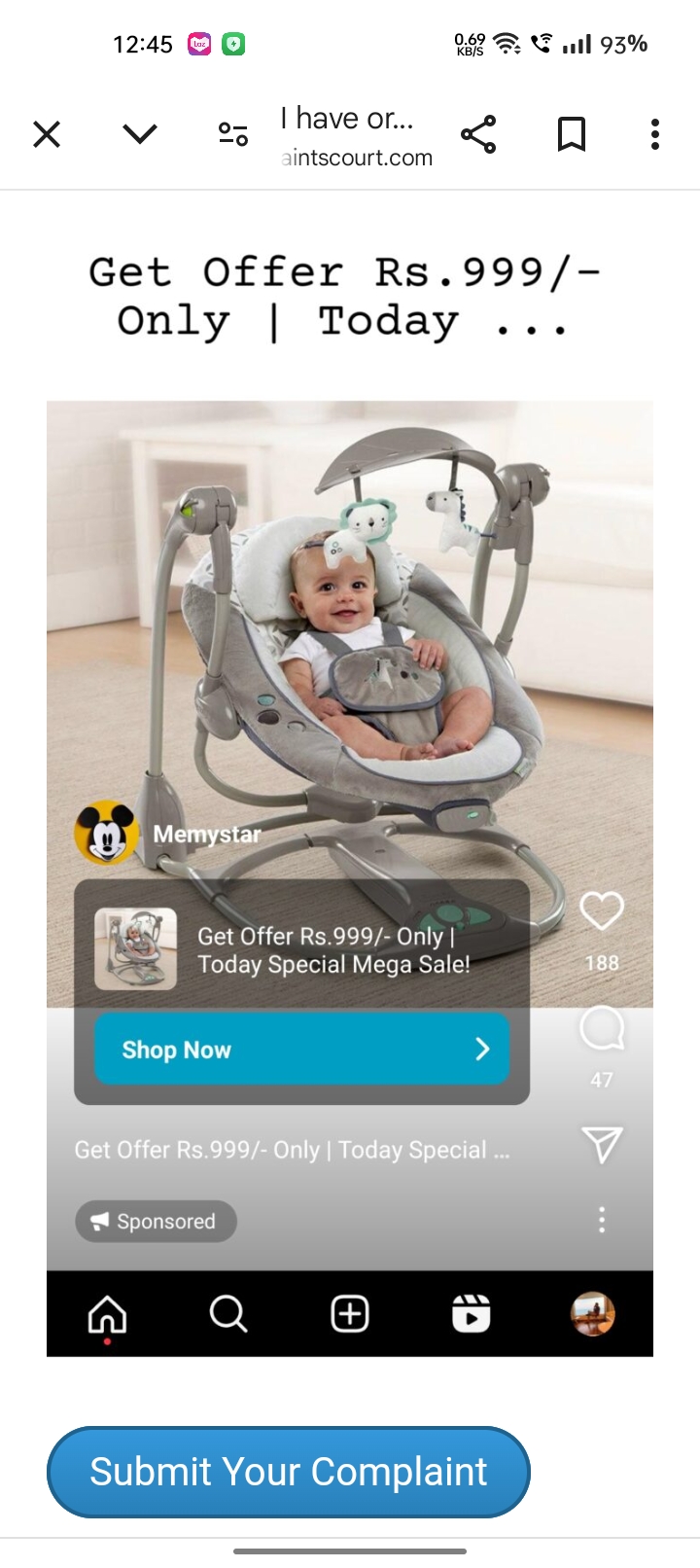
Task: Open the browser overflow menu
Action: [x=655, y=133]
